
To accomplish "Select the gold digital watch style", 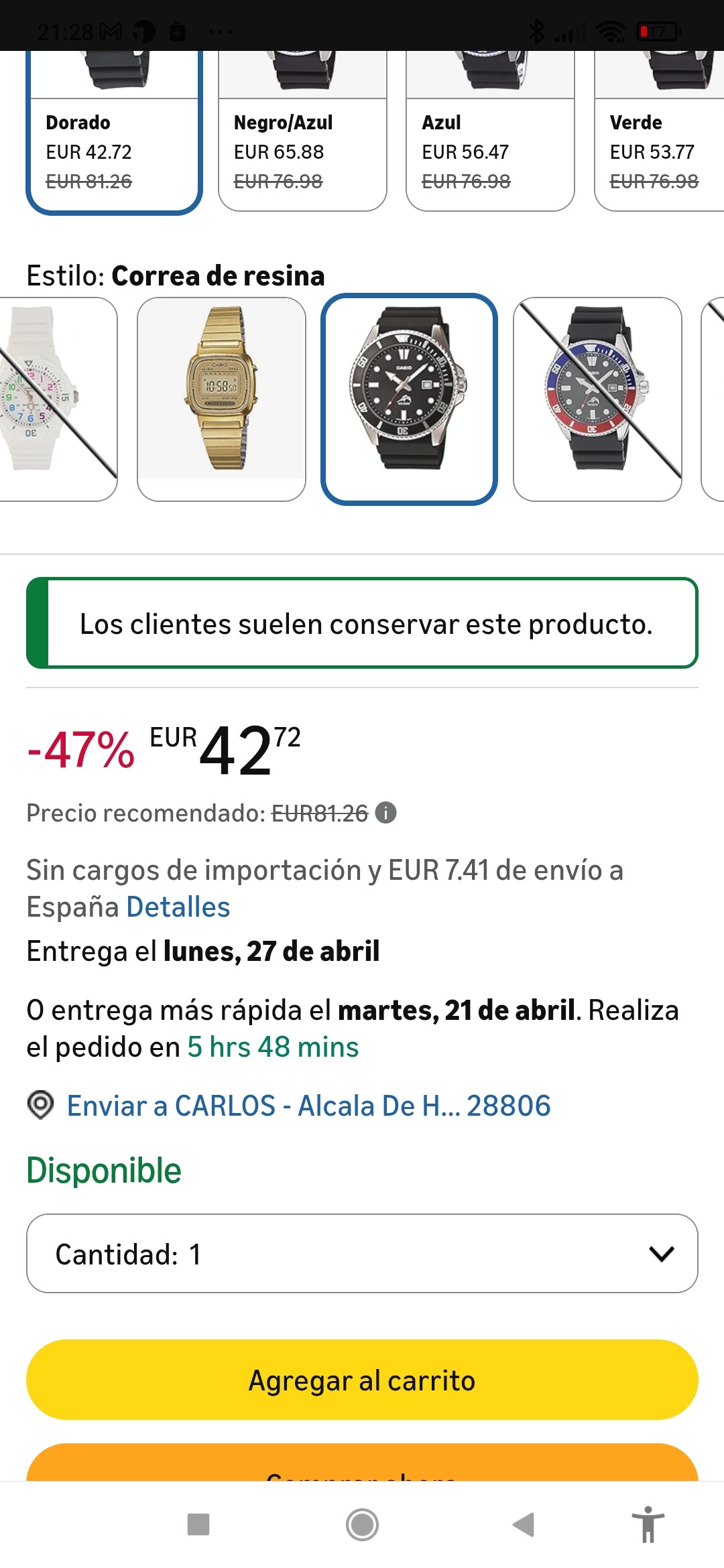I will 221,399.
